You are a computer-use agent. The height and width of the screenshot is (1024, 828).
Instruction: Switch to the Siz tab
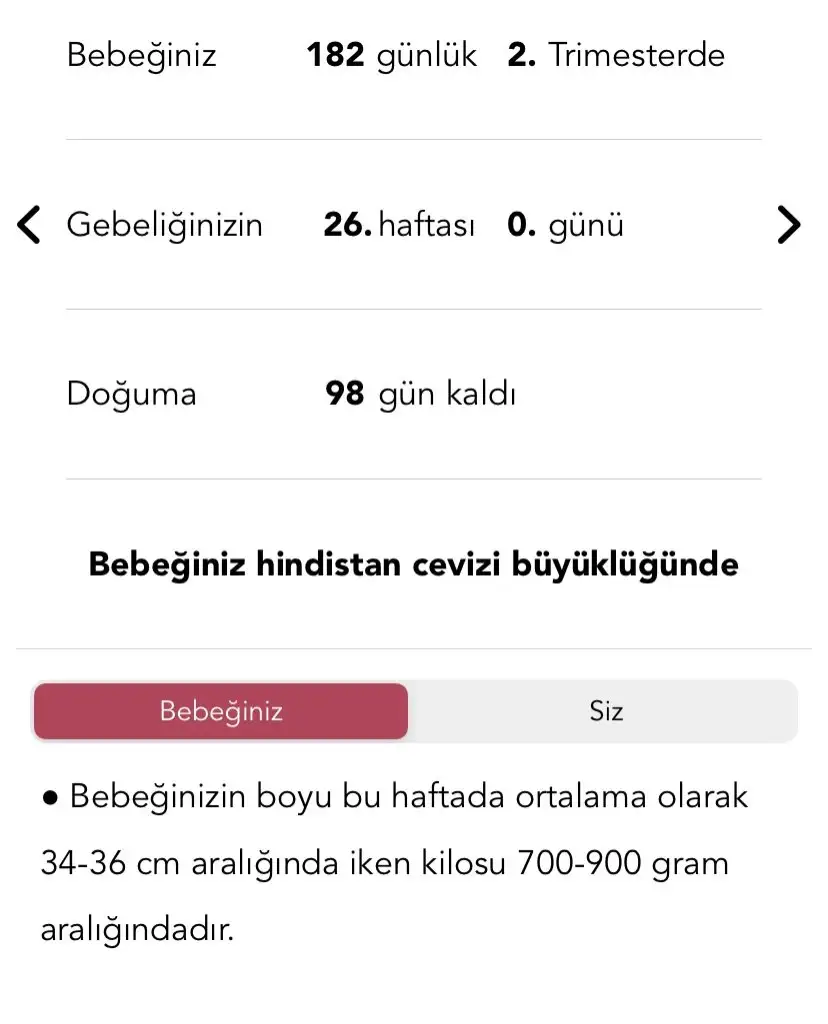click(606, 711)
